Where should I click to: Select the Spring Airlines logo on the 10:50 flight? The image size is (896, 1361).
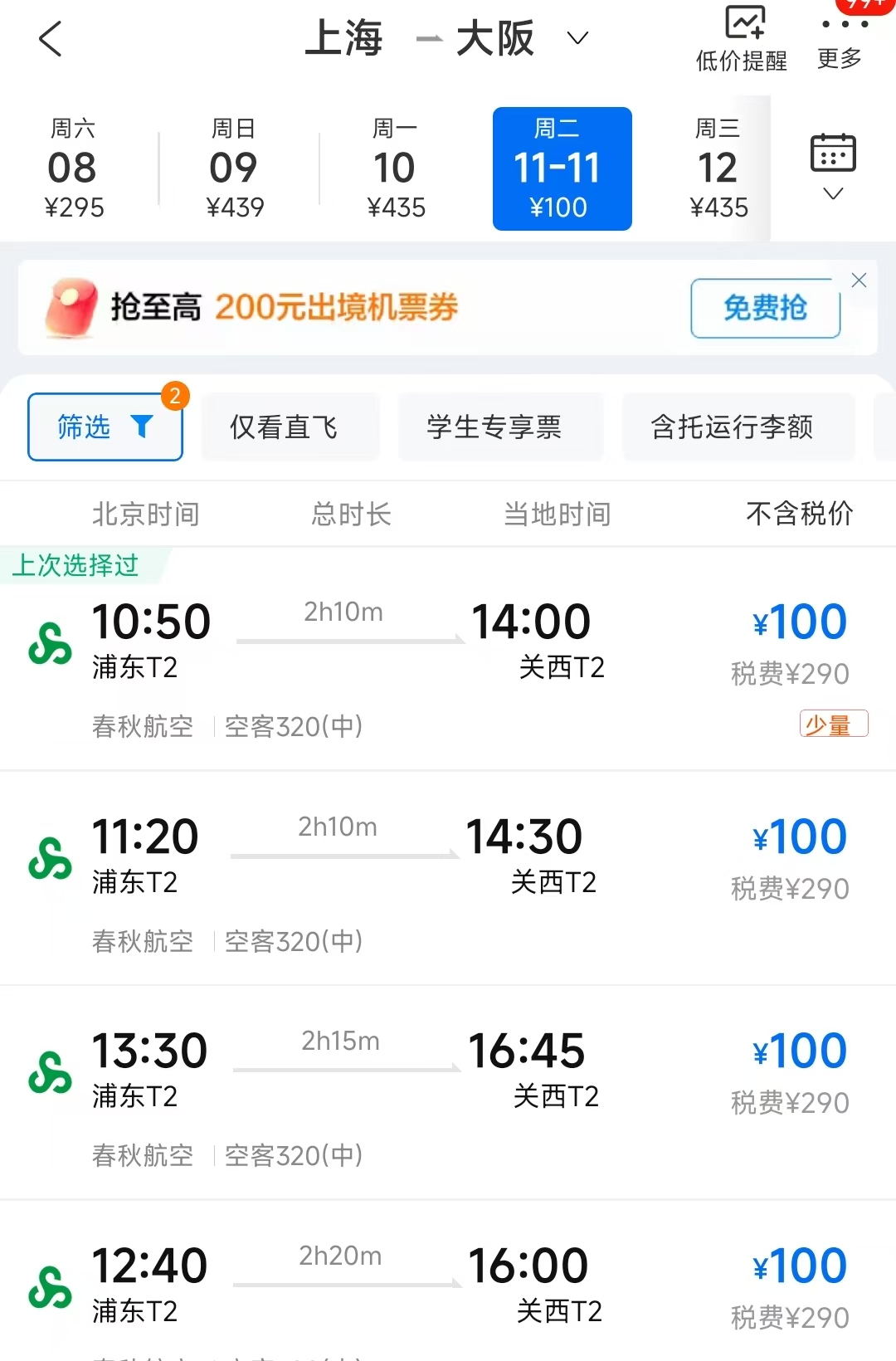click(x=48, y=643)
